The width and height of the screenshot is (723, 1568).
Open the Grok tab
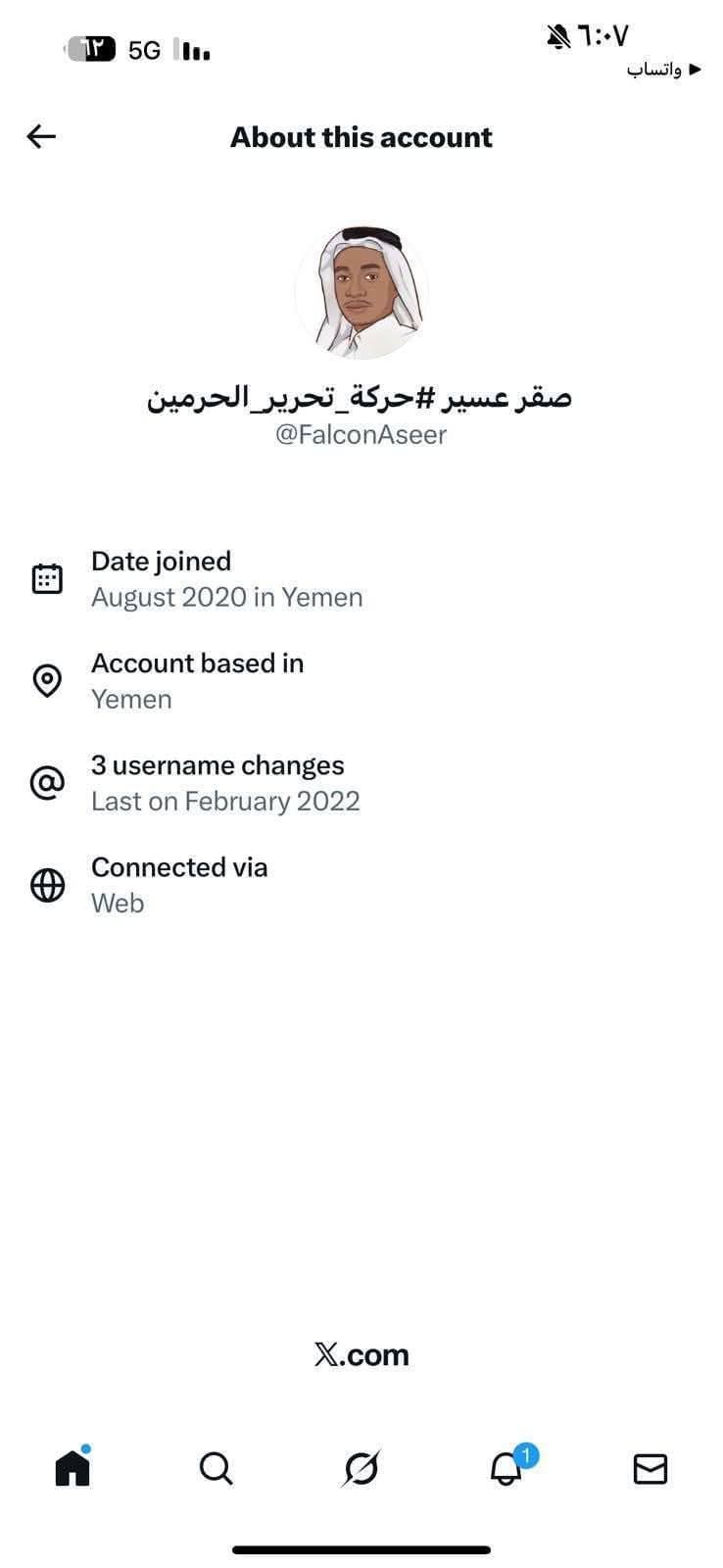pyautogui.click(x=361, y=1468)
